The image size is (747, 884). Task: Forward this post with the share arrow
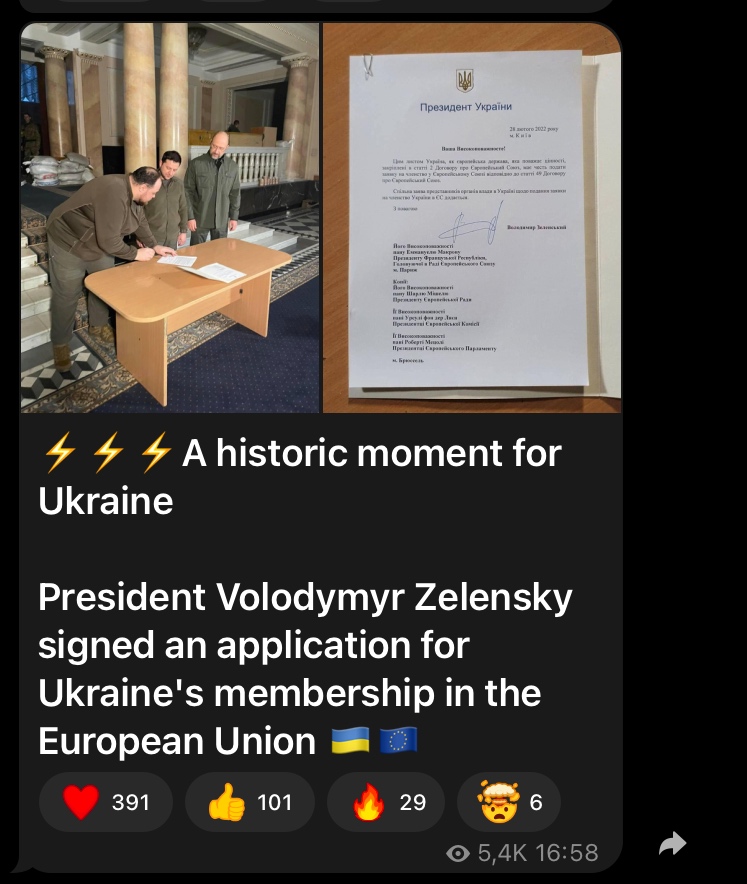[673, 845]
